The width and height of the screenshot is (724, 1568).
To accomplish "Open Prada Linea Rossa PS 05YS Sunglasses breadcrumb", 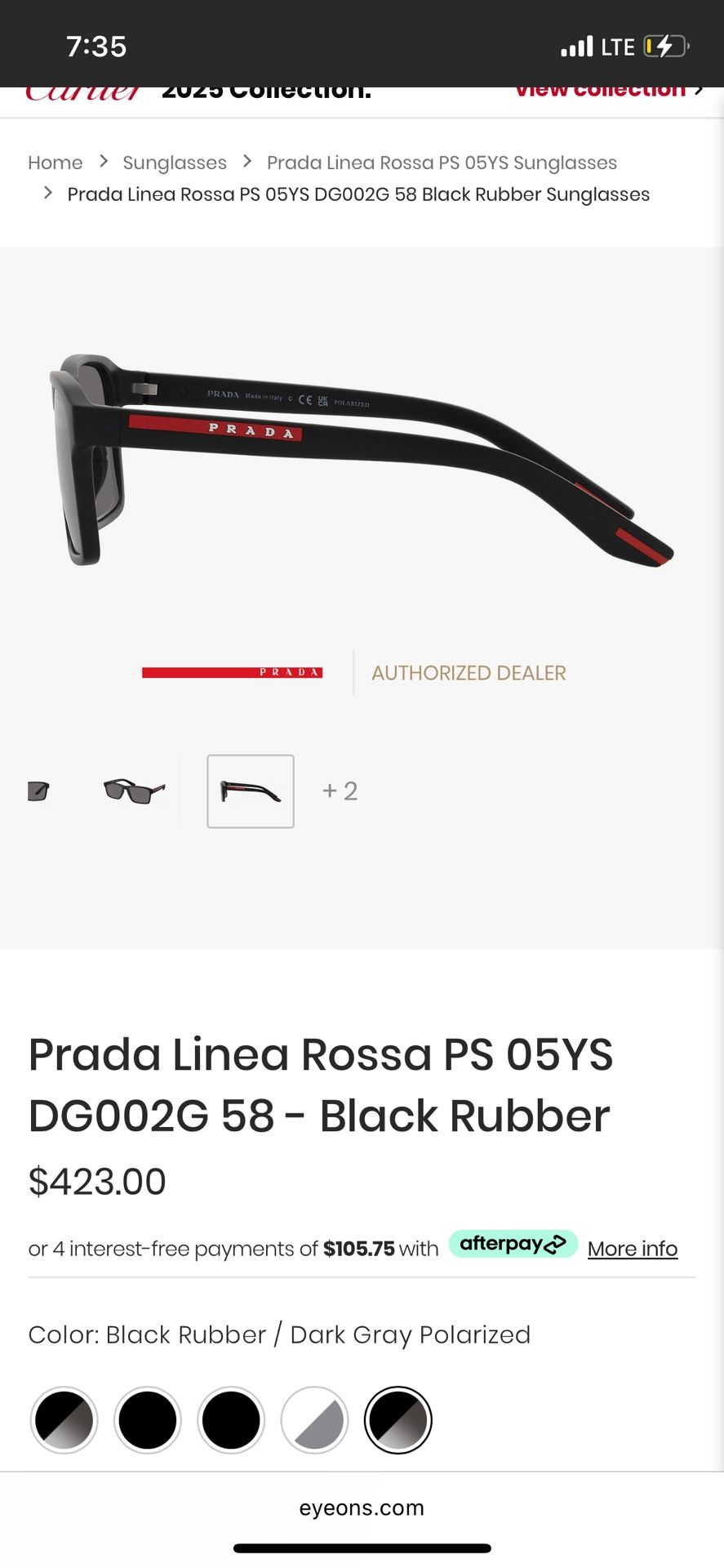I will click(442, 163).
